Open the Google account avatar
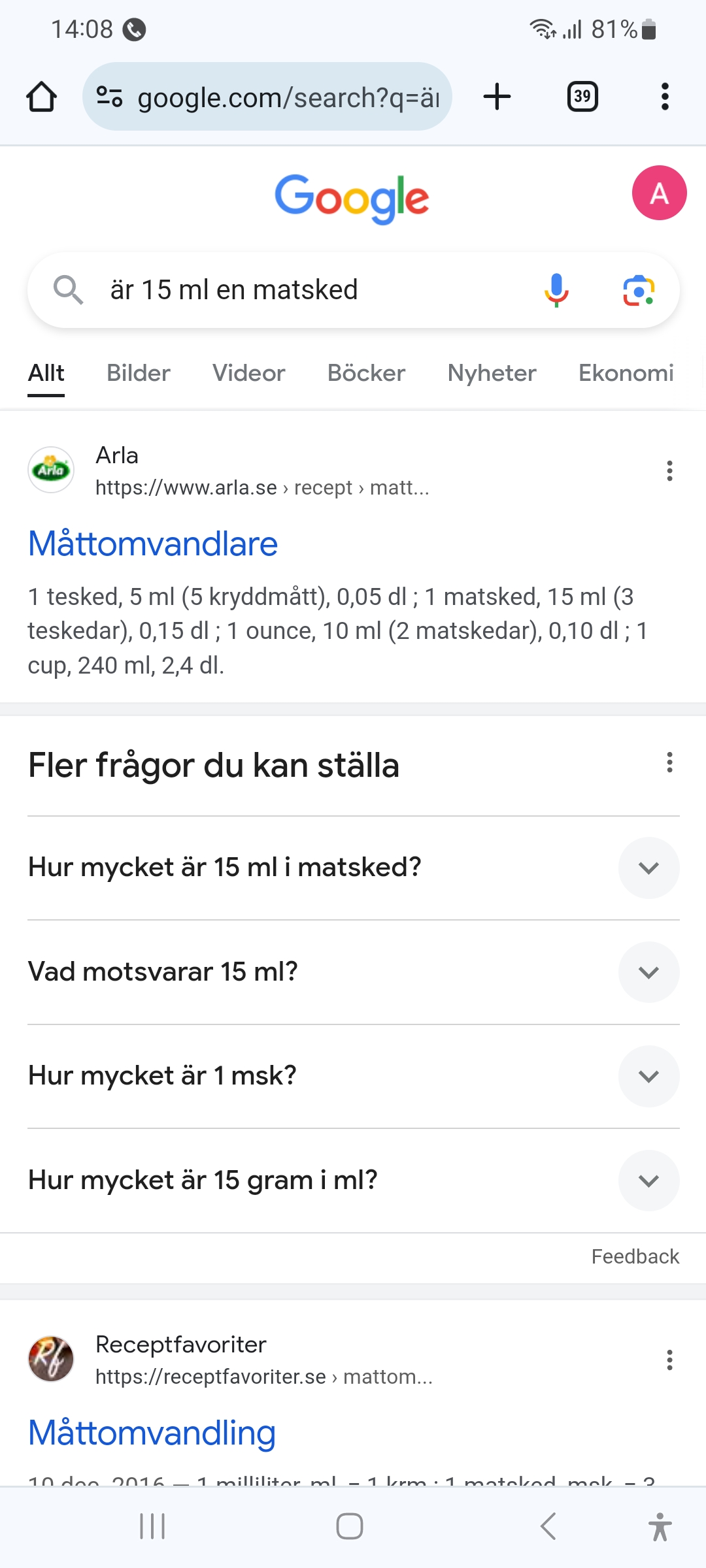 click(x=659, y=193)
